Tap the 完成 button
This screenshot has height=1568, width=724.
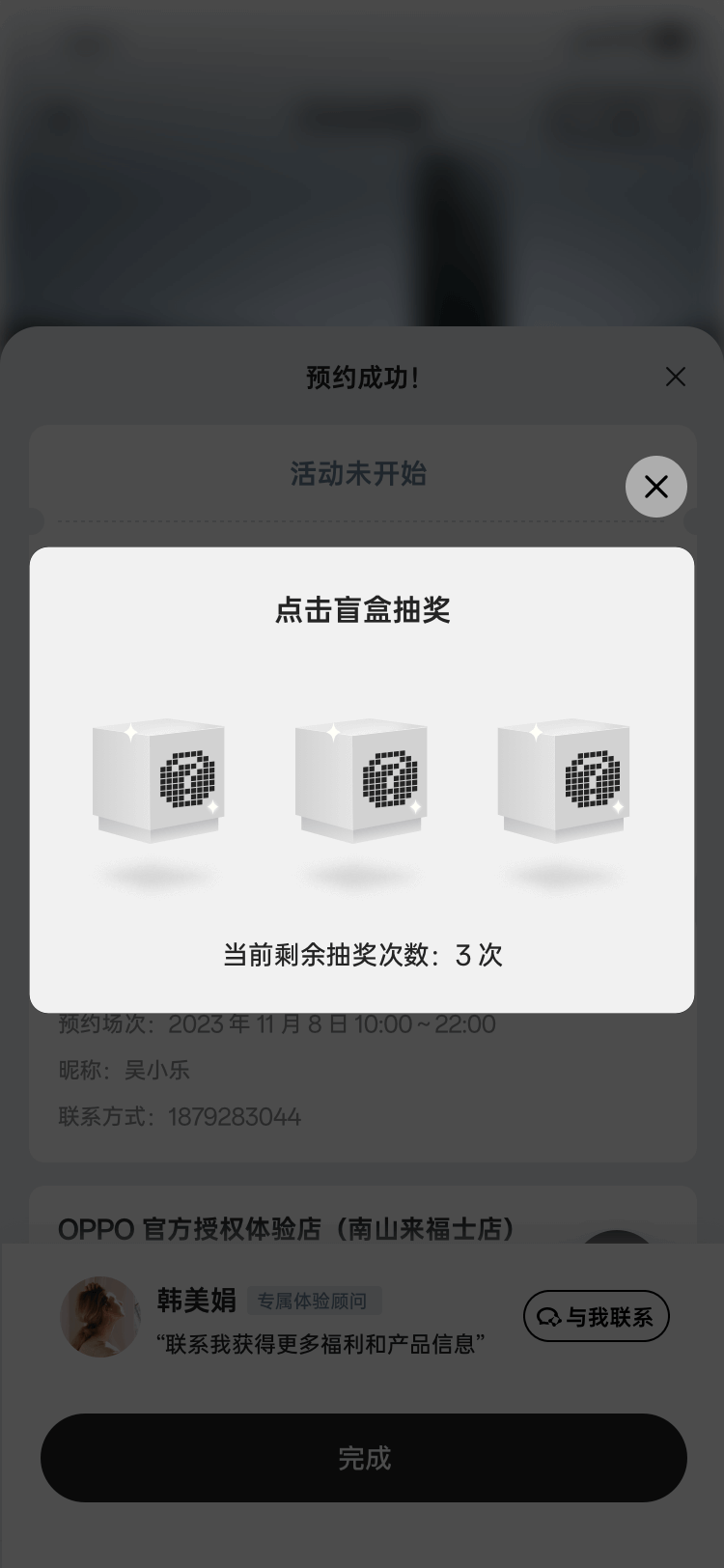(x=363, y=1457)
